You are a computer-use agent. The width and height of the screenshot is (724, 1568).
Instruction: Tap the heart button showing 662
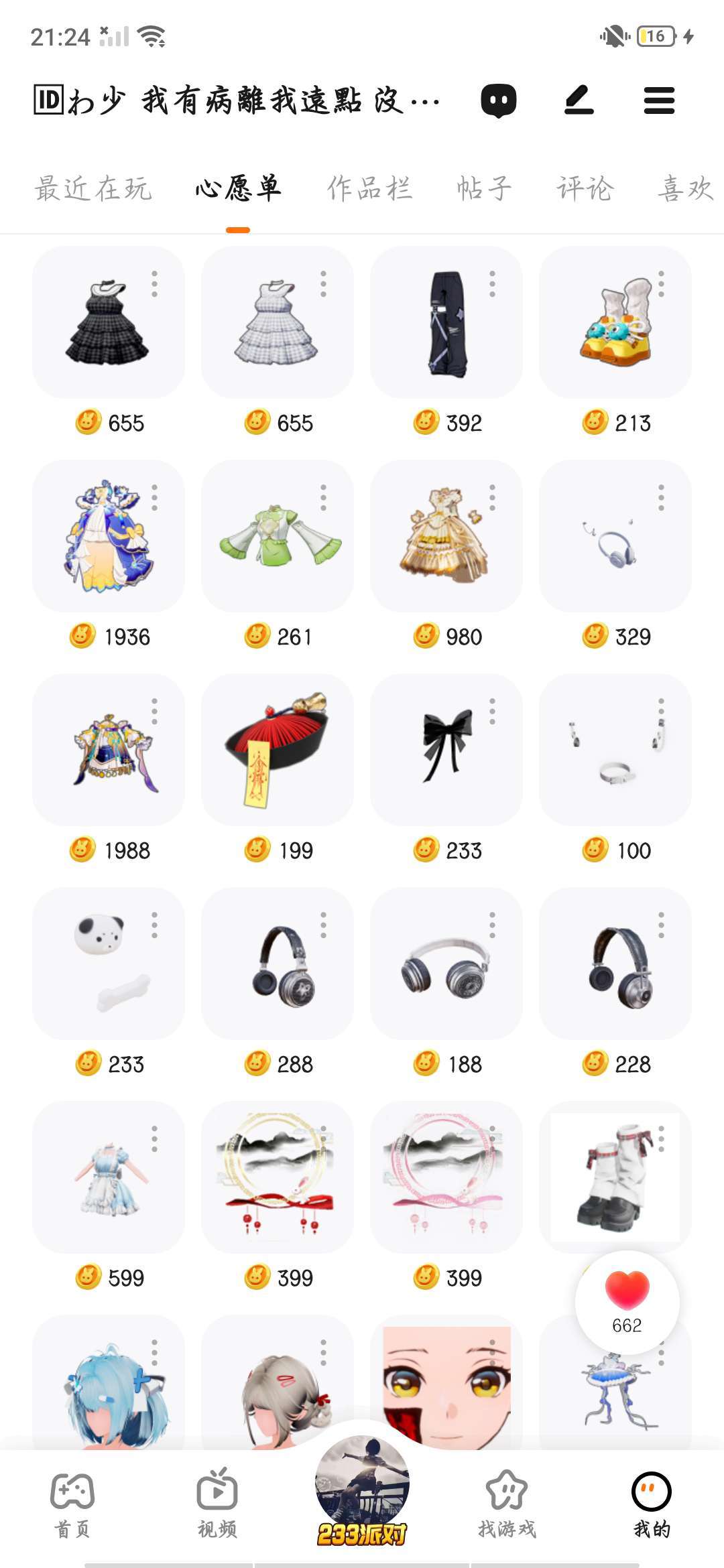point(627,1302)
